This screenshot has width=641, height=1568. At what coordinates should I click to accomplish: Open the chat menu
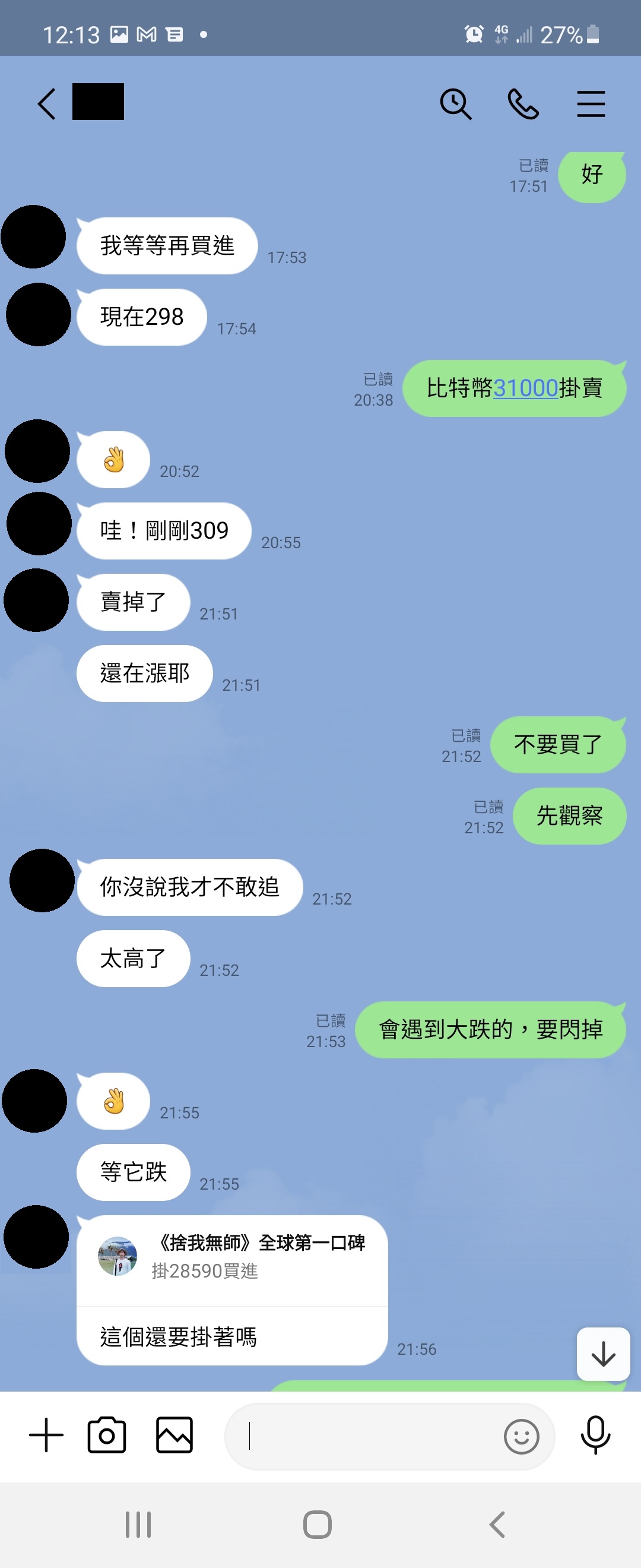coord(591,103)
